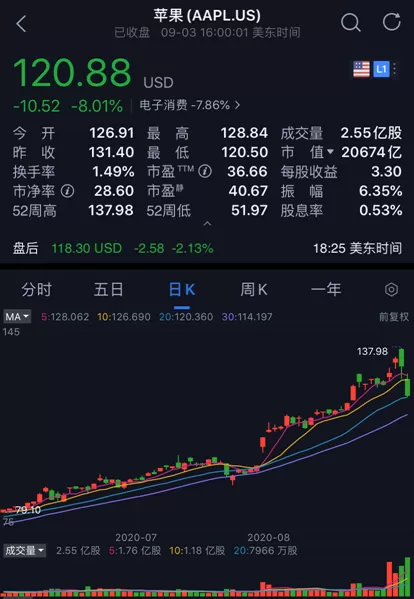Screen dimensions: 414x599
Task: Go back using the top-left arrow
Action: [21, 24]
